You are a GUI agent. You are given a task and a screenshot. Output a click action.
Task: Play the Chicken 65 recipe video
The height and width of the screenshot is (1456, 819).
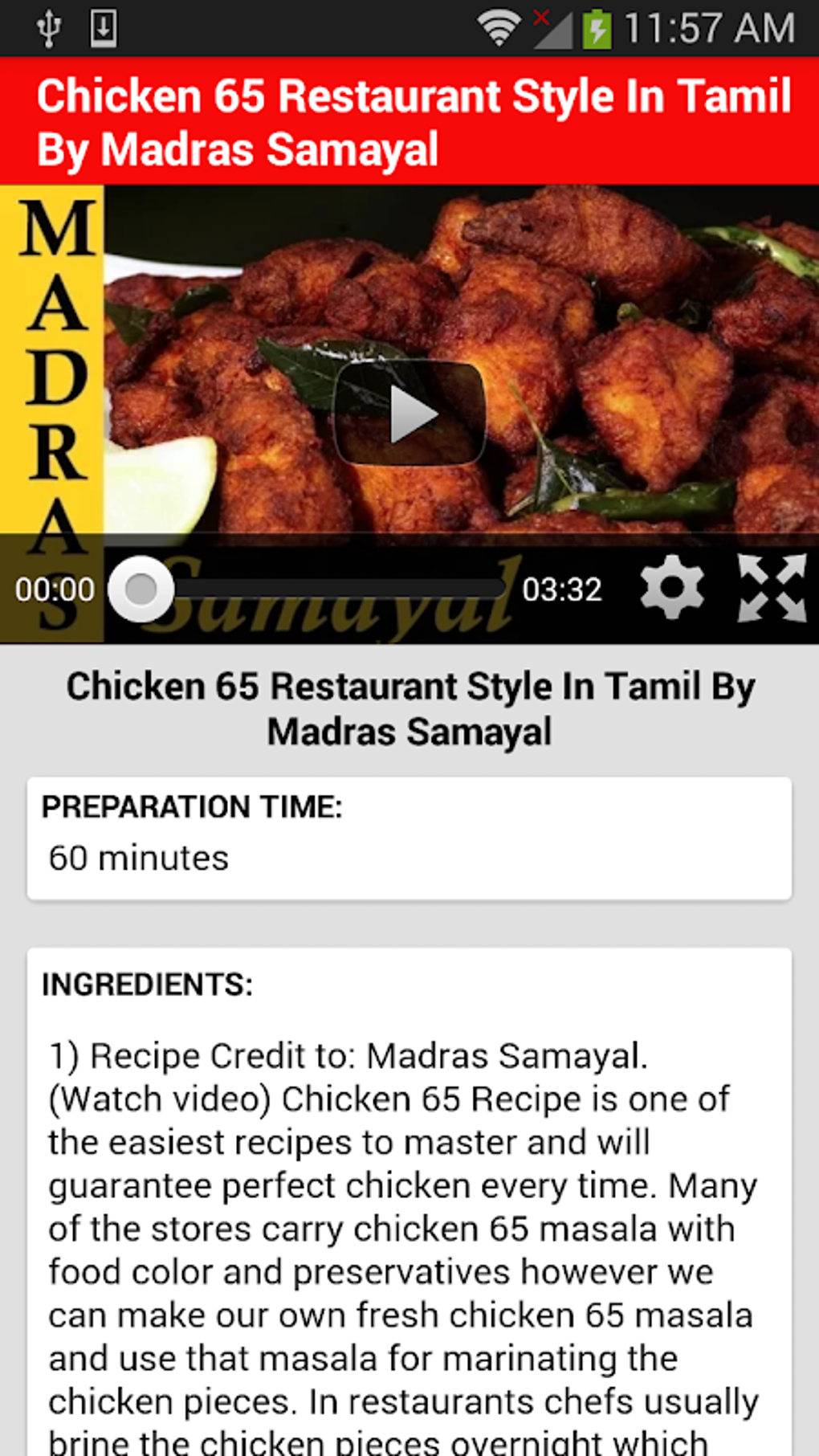pyautogui.click(x=409, y=414)
